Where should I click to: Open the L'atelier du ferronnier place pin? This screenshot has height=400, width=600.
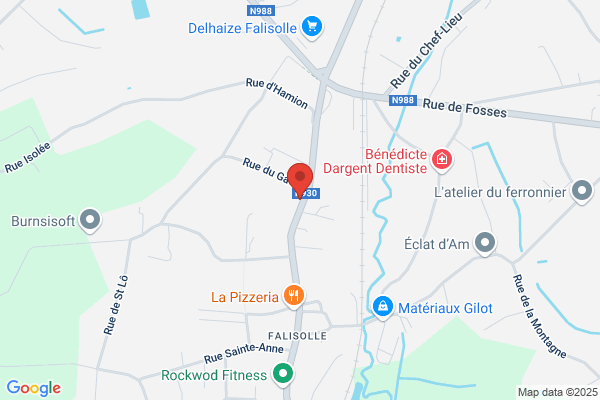tap(582, 191)
